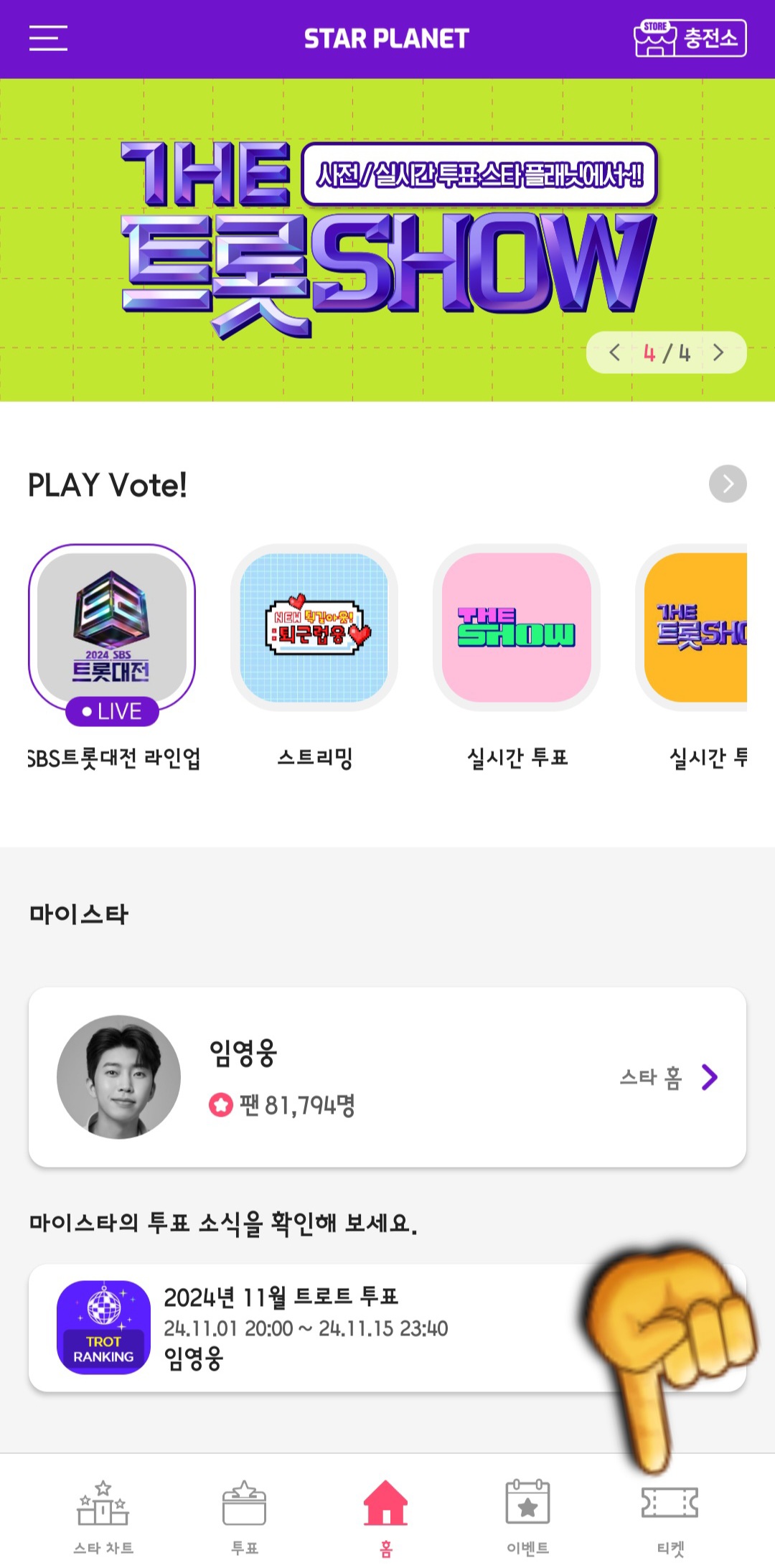
Task: Expand PLAY Vote! section with chevron
Action: click(727, 483)
